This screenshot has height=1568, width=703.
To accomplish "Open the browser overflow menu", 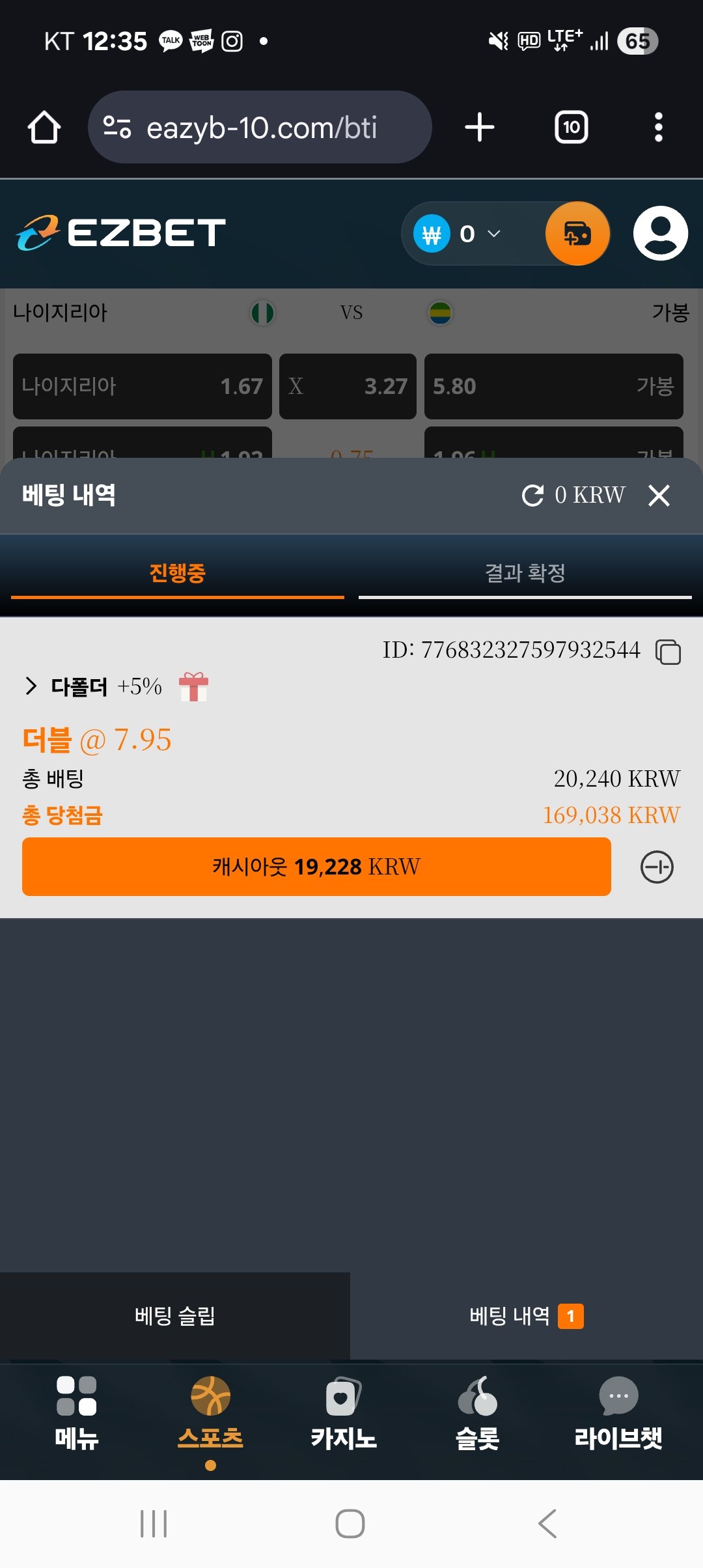I will [x=658, y=127].
